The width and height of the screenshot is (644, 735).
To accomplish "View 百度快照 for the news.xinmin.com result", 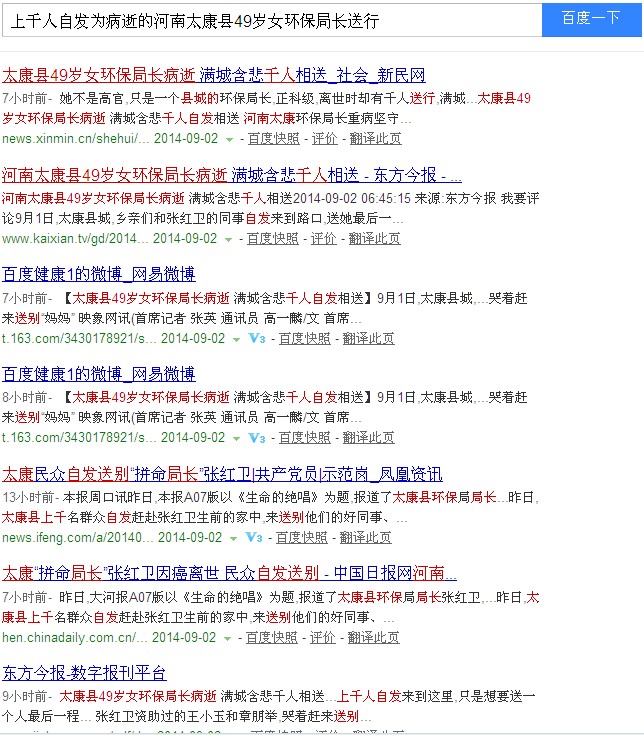I will [x=273, y=139].
